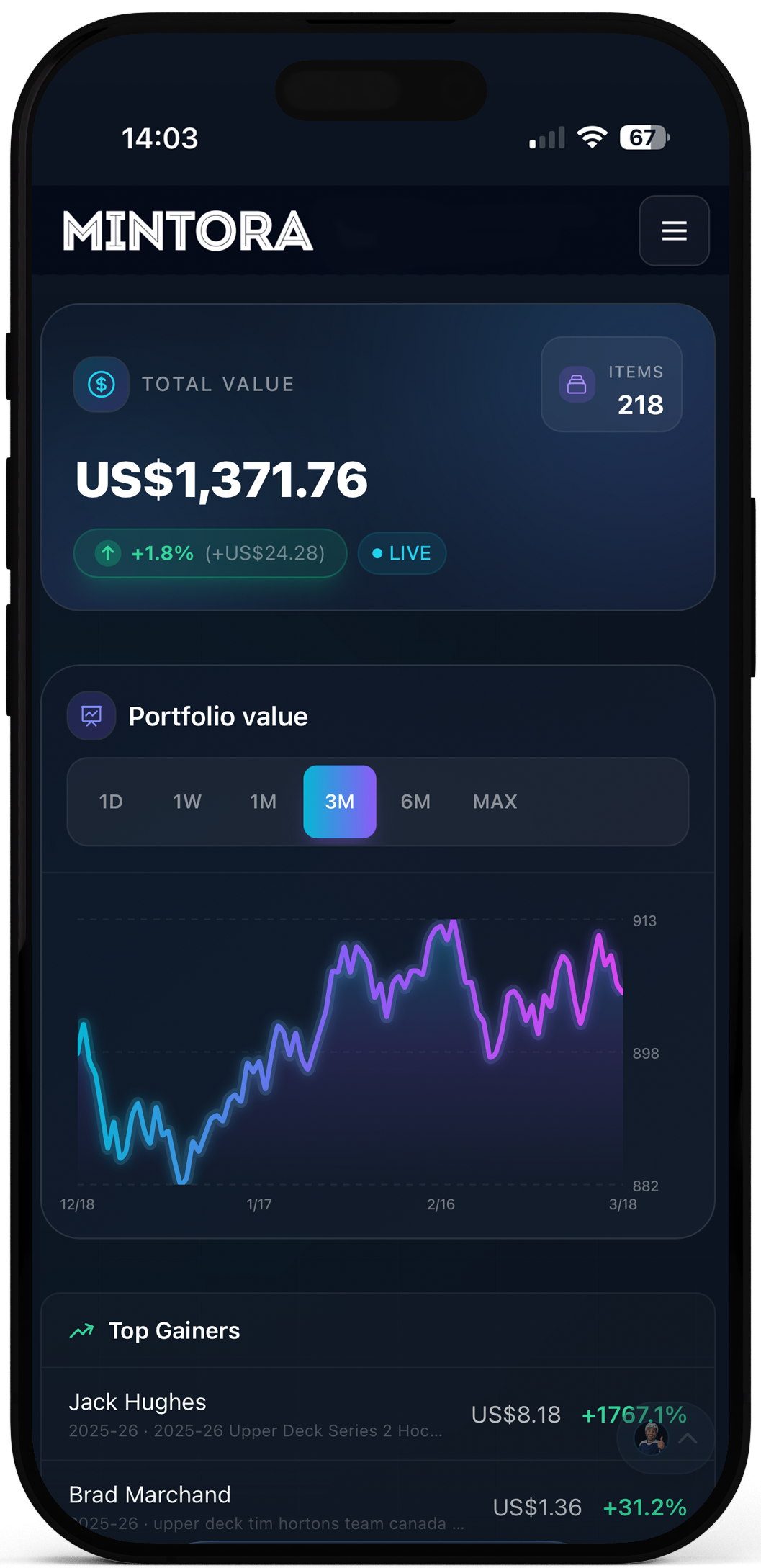Select the 1W time range

[187, 802]
